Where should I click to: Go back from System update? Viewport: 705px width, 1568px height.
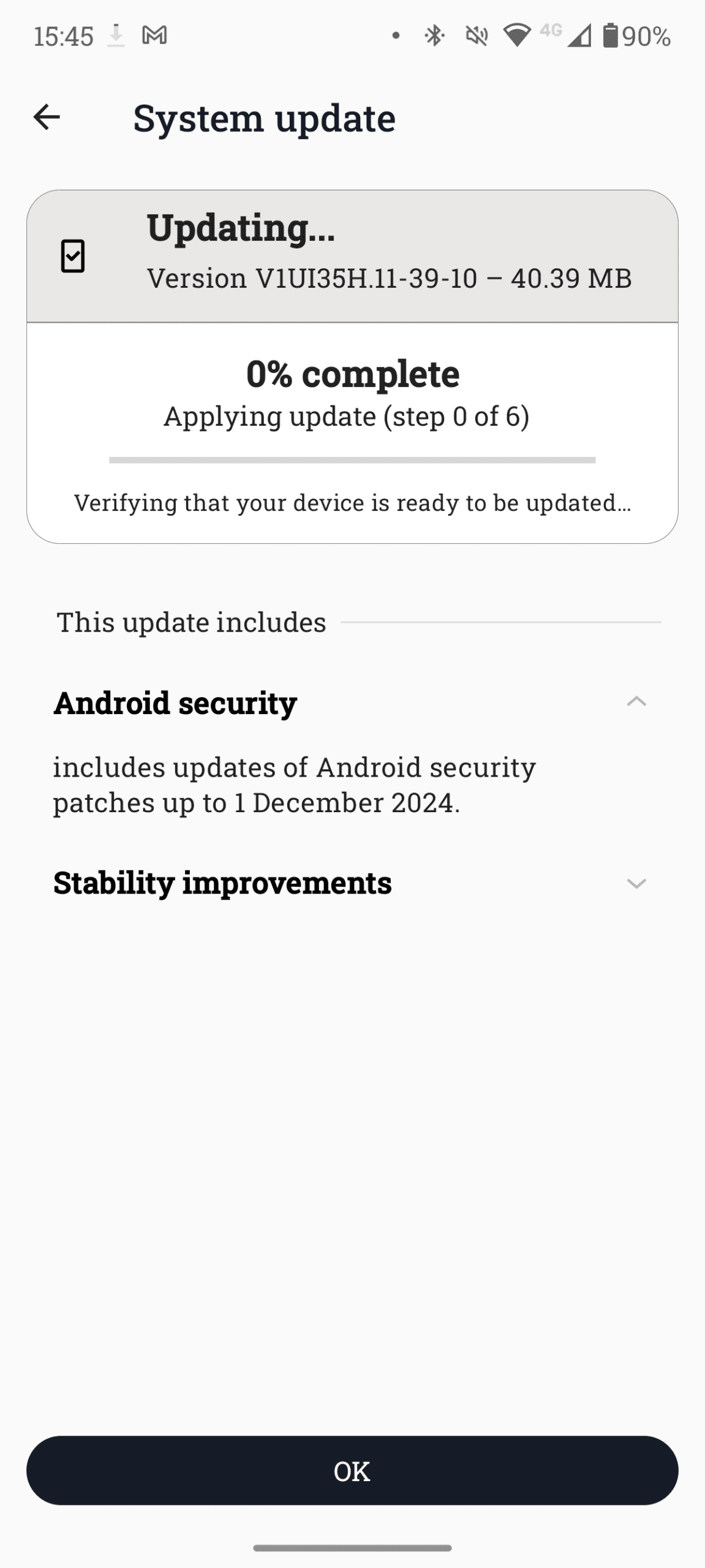point(47,117)
